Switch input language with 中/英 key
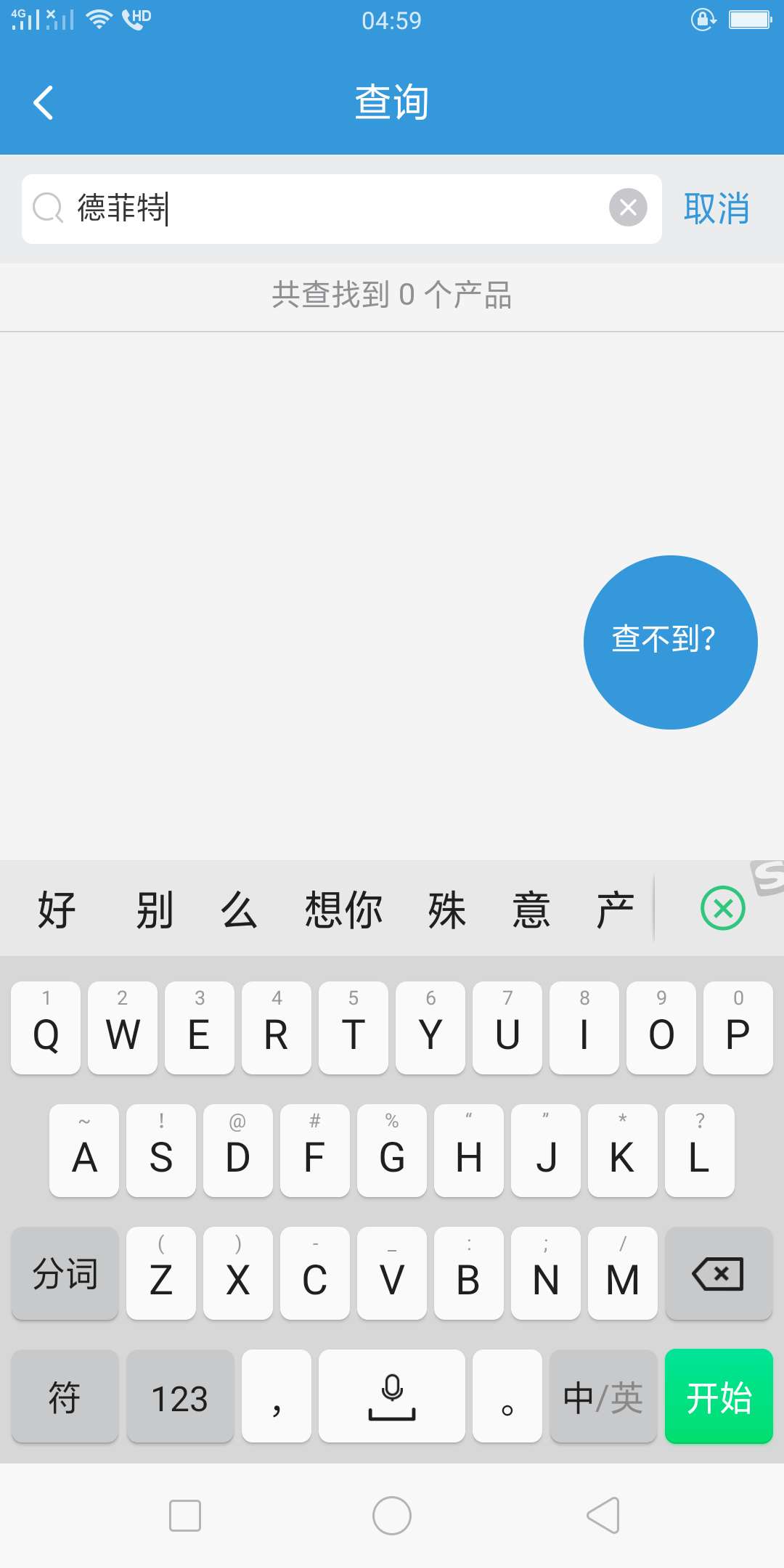Viewport: 784px width, 1568px height. [603, 1396]
